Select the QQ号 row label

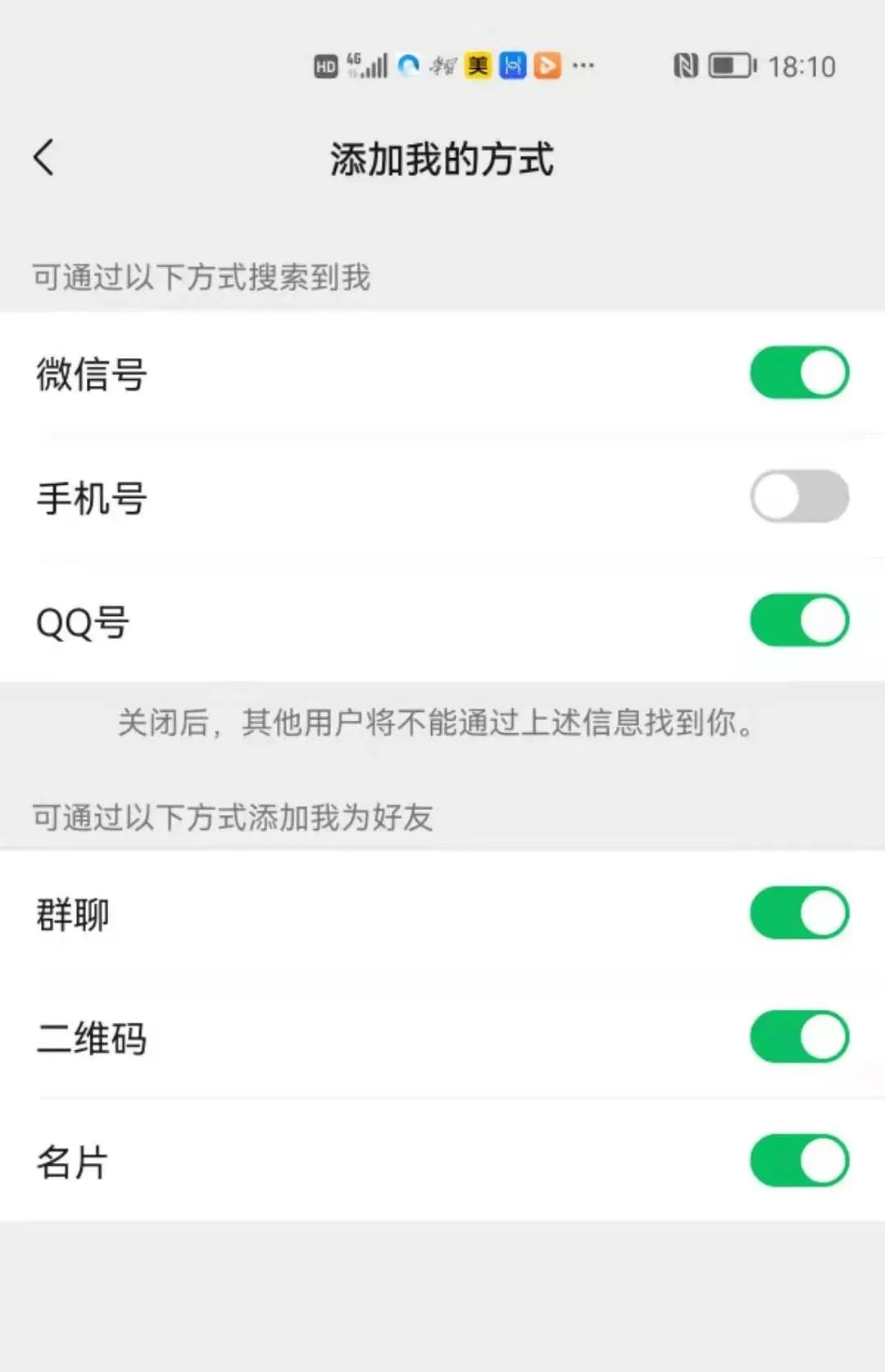pyautogui.click(x=81, y=622)
